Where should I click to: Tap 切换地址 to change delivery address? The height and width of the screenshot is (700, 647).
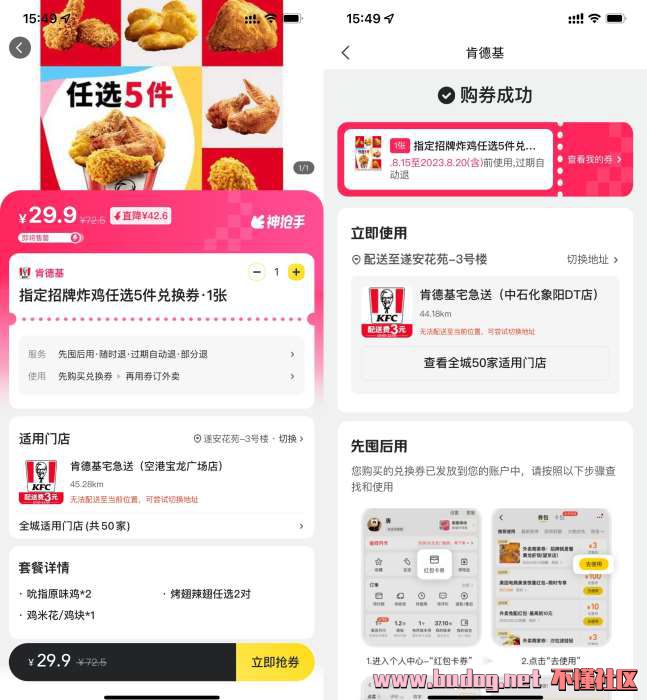592,259
